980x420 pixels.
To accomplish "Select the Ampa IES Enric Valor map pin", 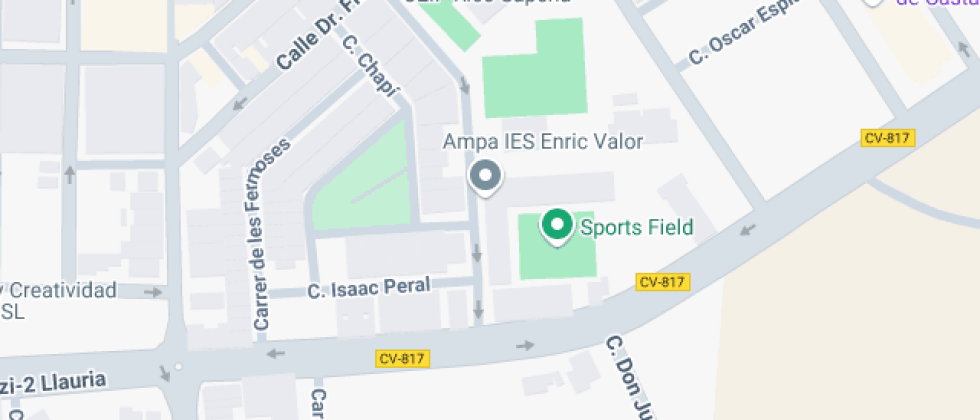I will click(x=486, y=177).
